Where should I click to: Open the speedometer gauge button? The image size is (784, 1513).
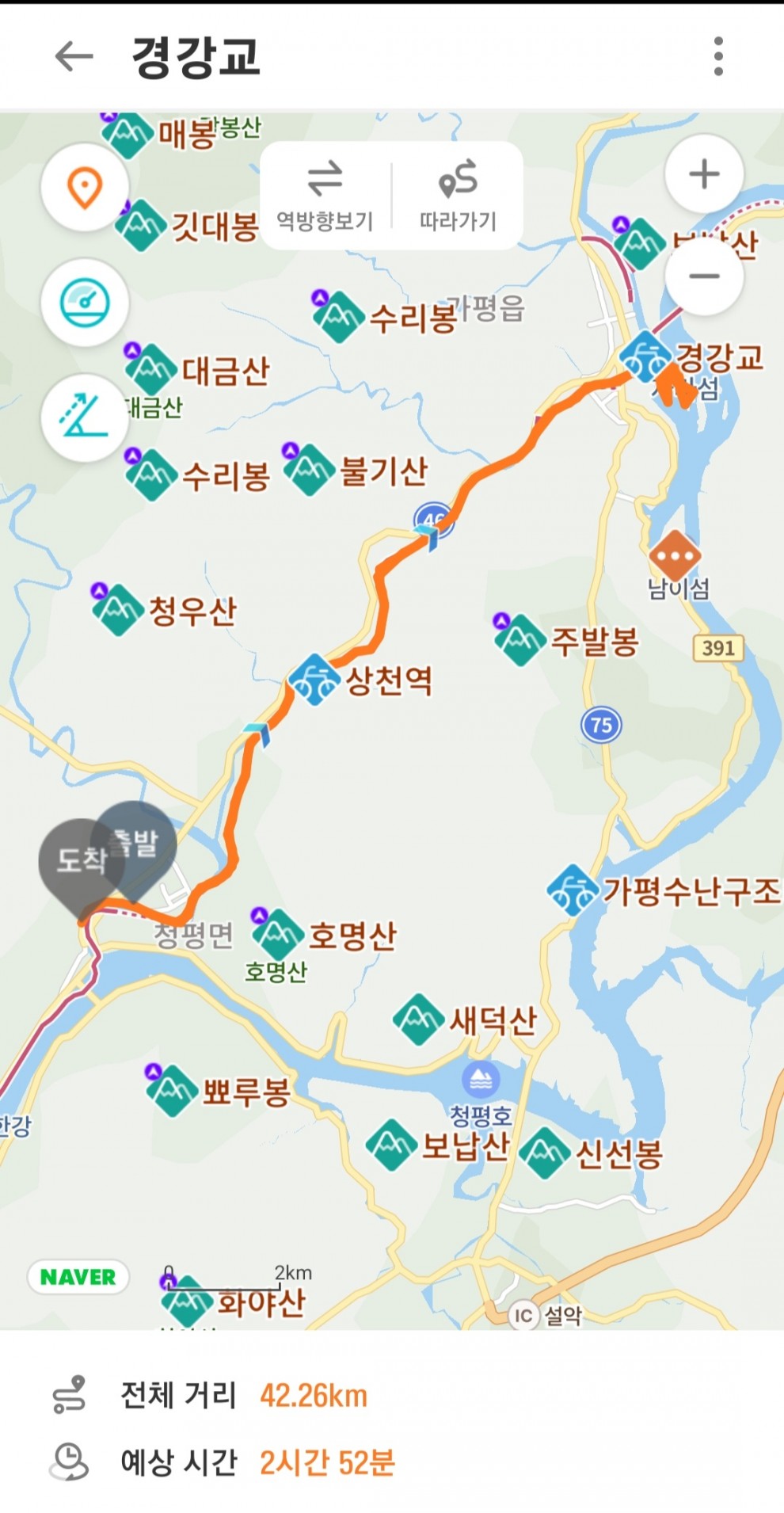[85, 303]
